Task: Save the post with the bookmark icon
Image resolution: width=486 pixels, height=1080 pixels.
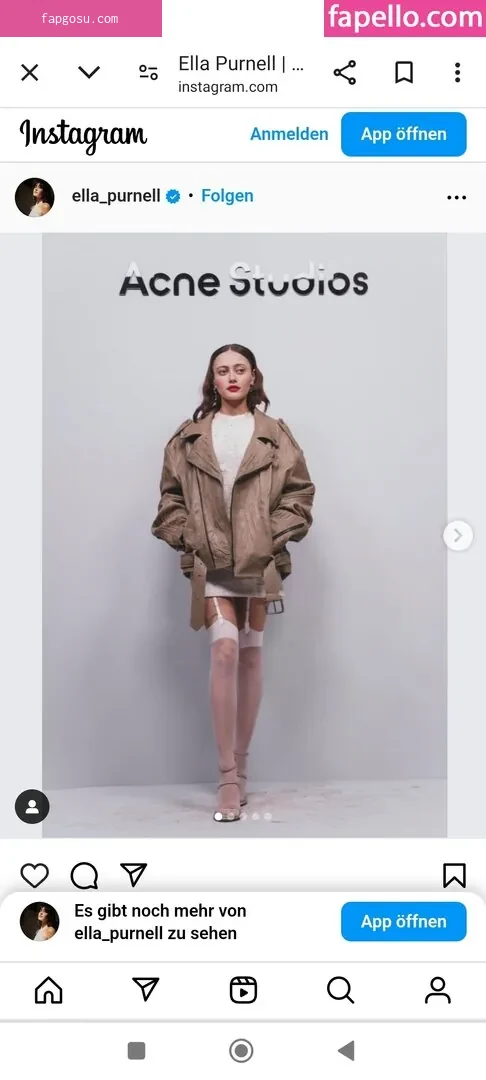Action: 454,875
